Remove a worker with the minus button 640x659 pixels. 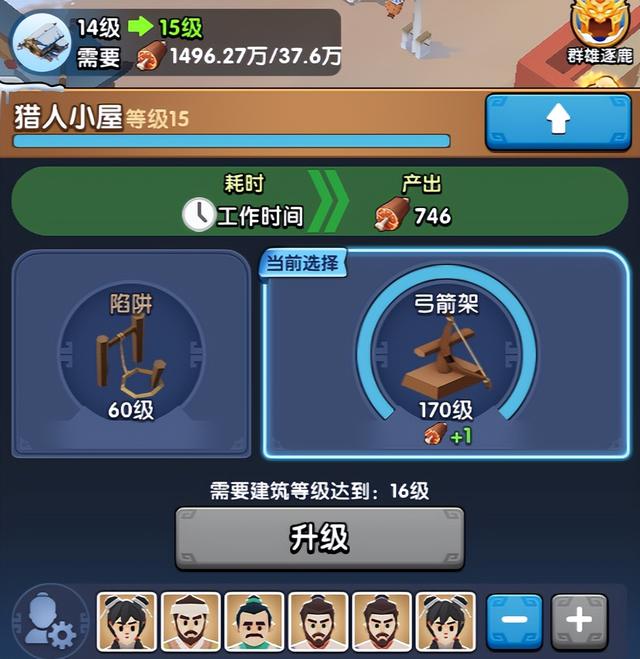(514, 621)
